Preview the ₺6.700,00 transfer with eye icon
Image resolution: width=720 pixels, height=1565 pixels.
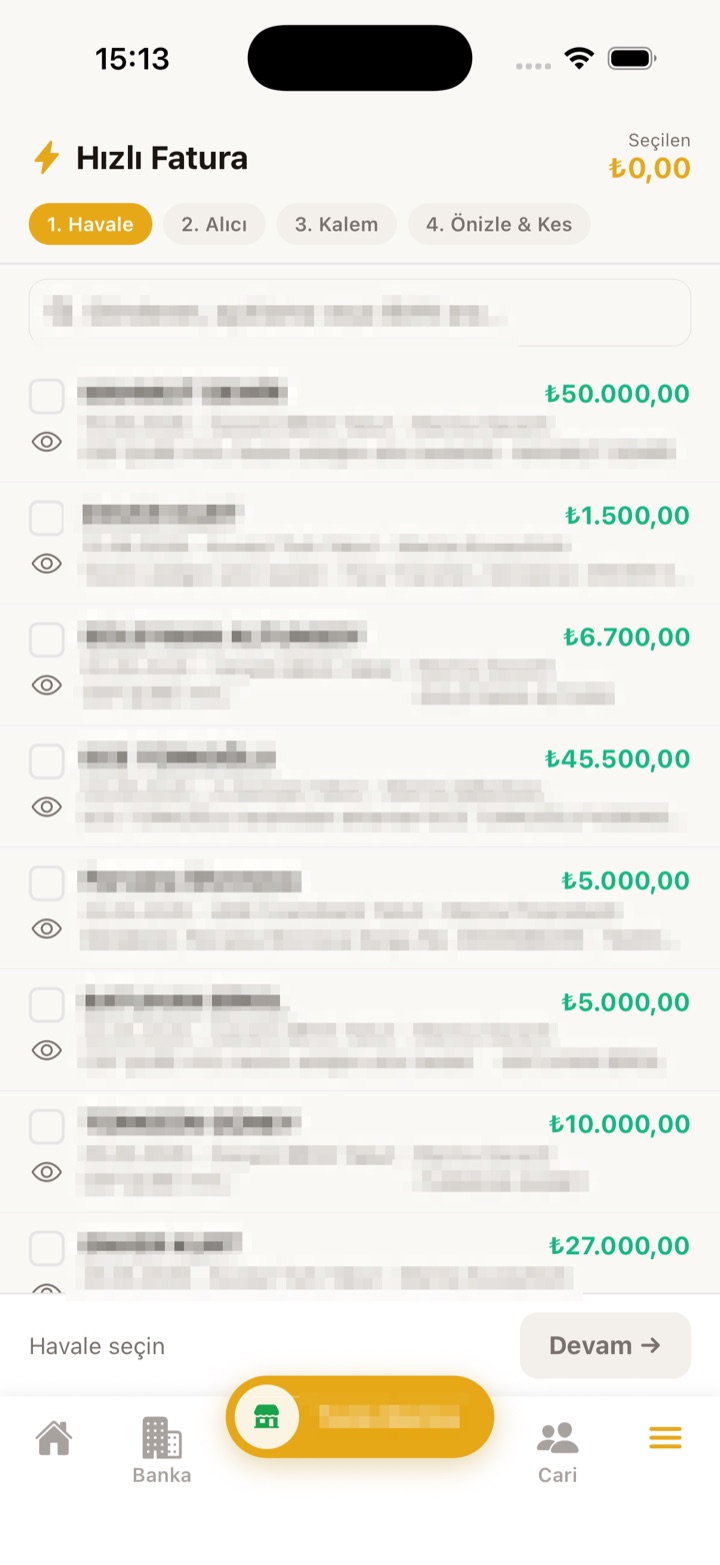pos(47,685)
